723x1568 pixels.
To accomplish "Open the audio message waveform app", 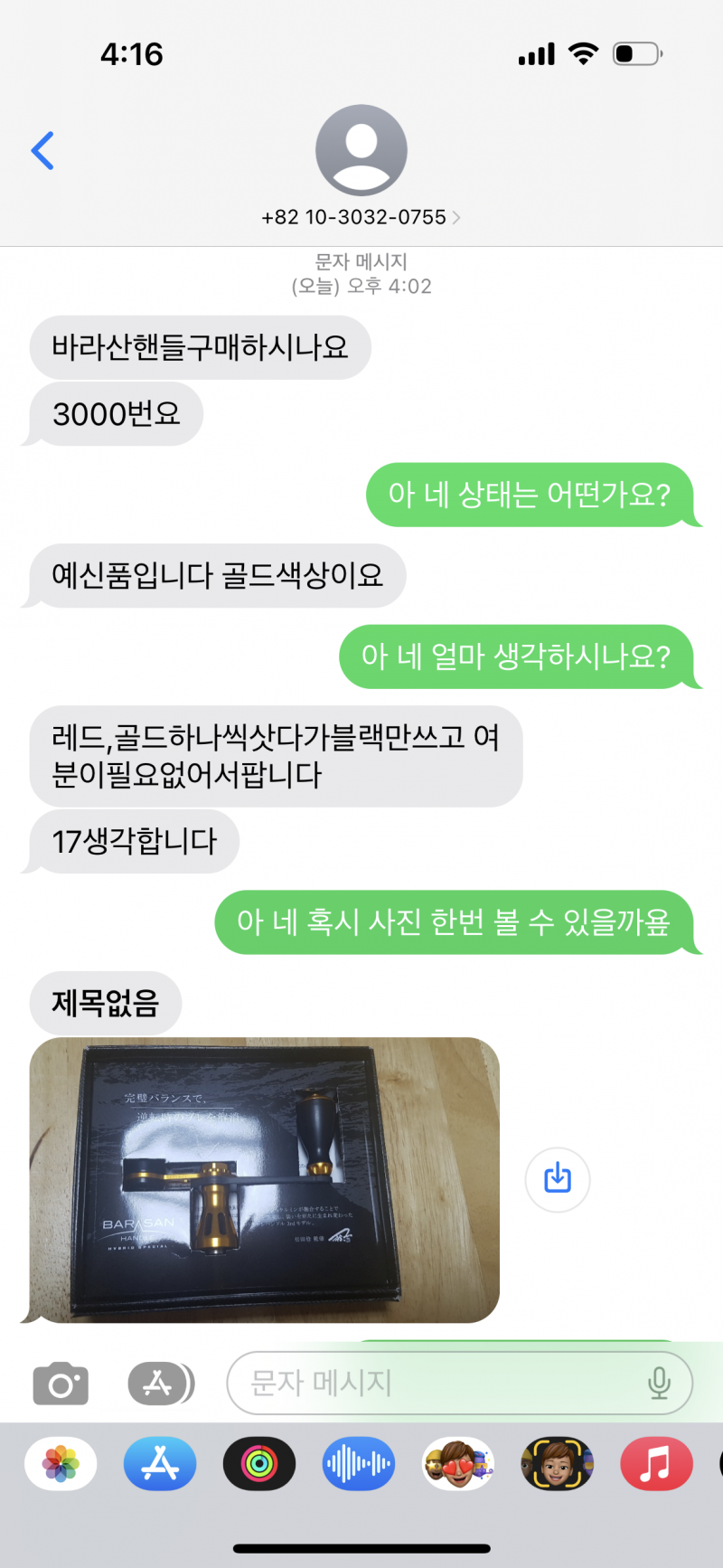I will point(359,1463).
